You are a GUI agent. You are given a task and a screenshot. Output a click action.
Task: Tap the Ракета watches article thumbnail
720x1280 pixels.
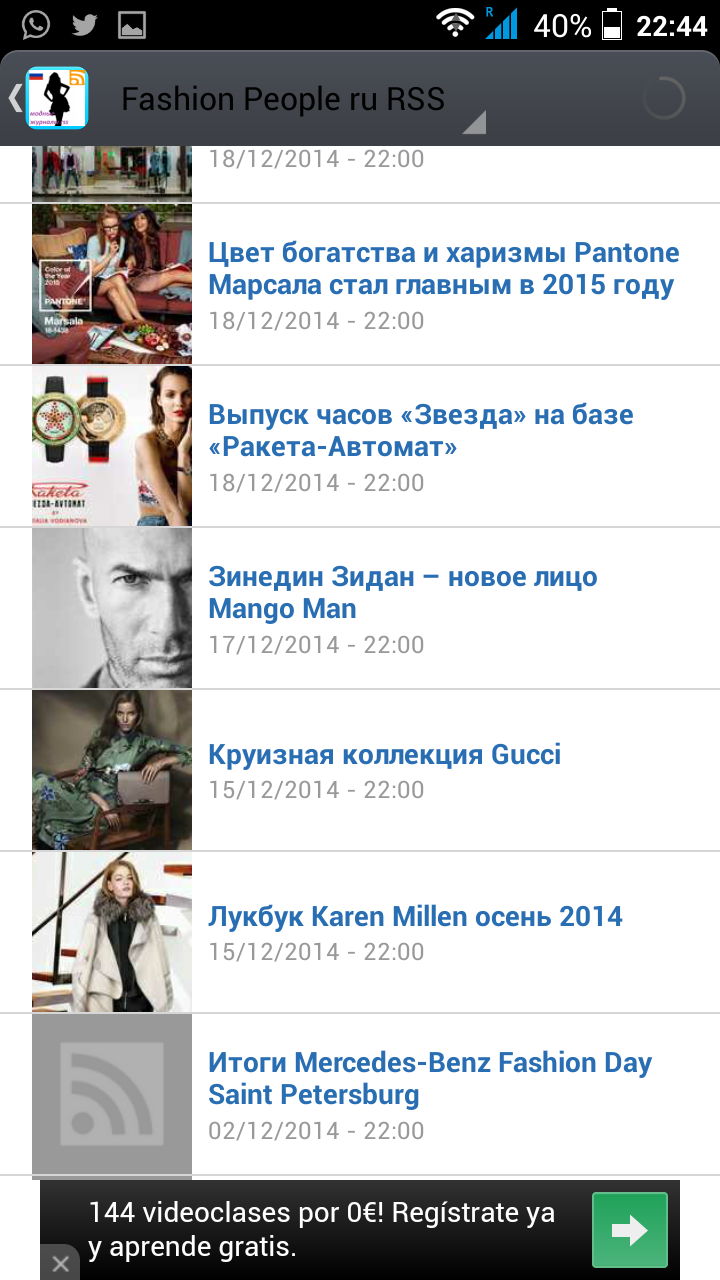coord(111,445)
